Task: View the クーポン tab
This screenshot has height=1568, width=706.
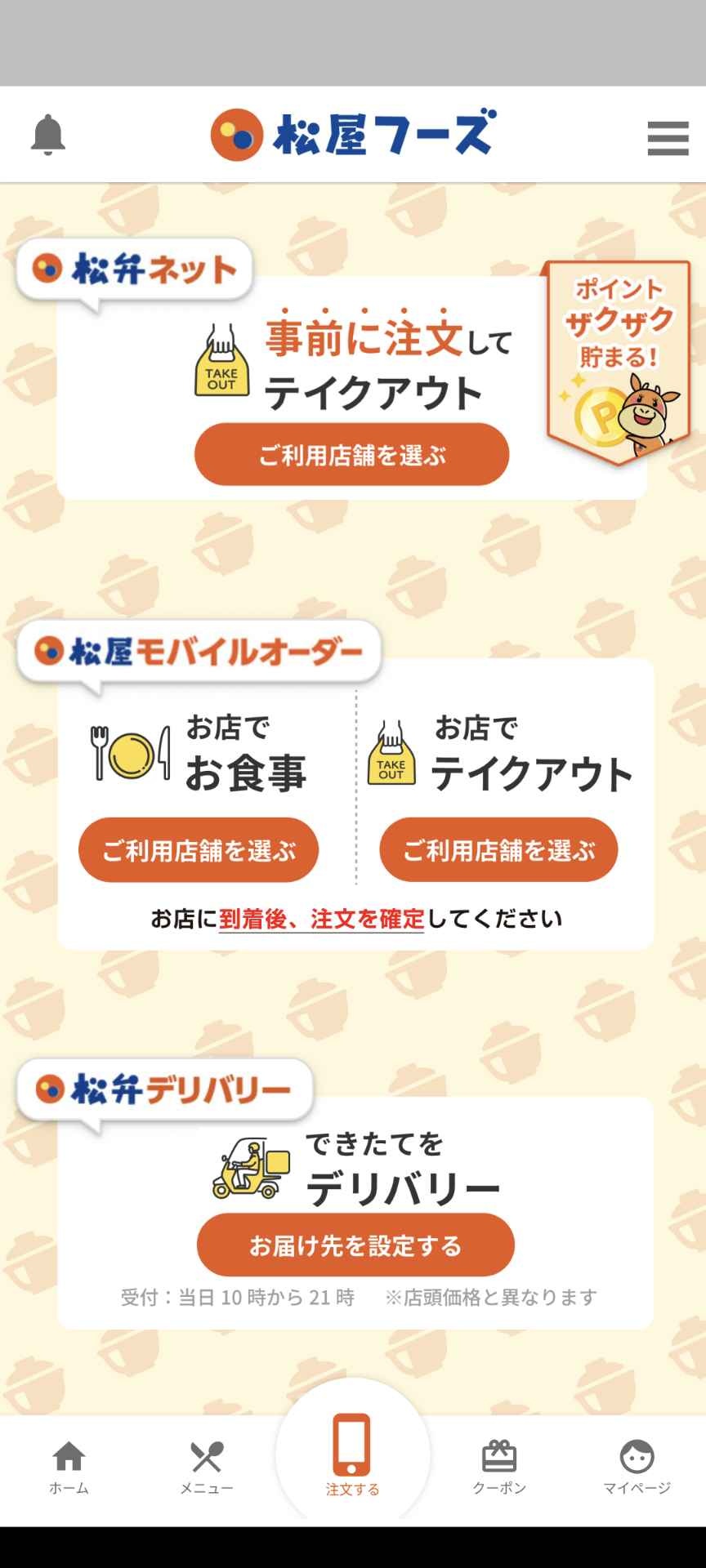Action: [x=499, y=1468]
